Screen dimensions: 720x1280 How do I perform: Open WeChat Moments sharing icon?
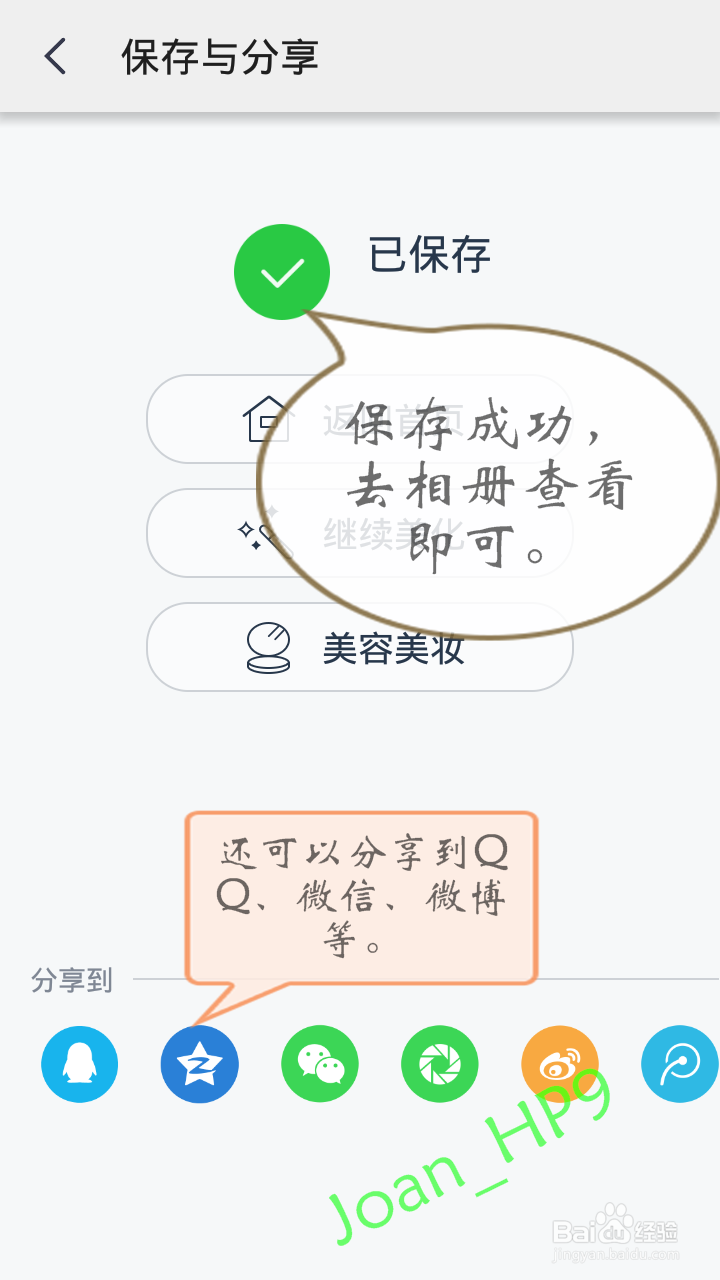[439, 1064]
